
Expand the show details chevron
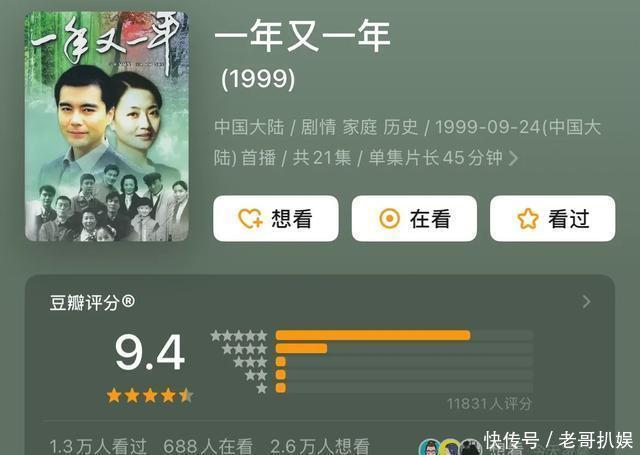514,158
